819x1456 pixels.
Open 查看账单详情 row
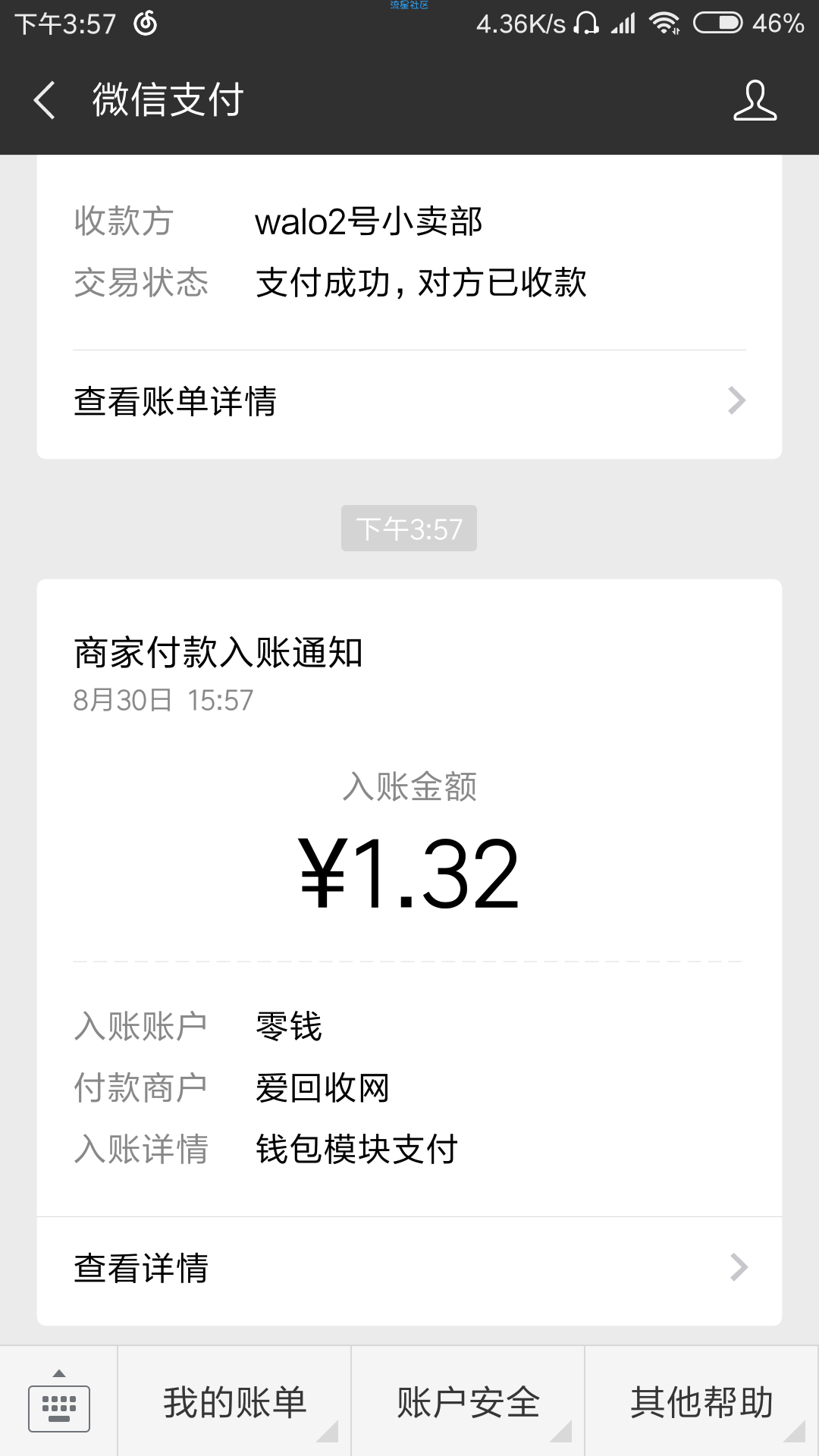point(409,401)
